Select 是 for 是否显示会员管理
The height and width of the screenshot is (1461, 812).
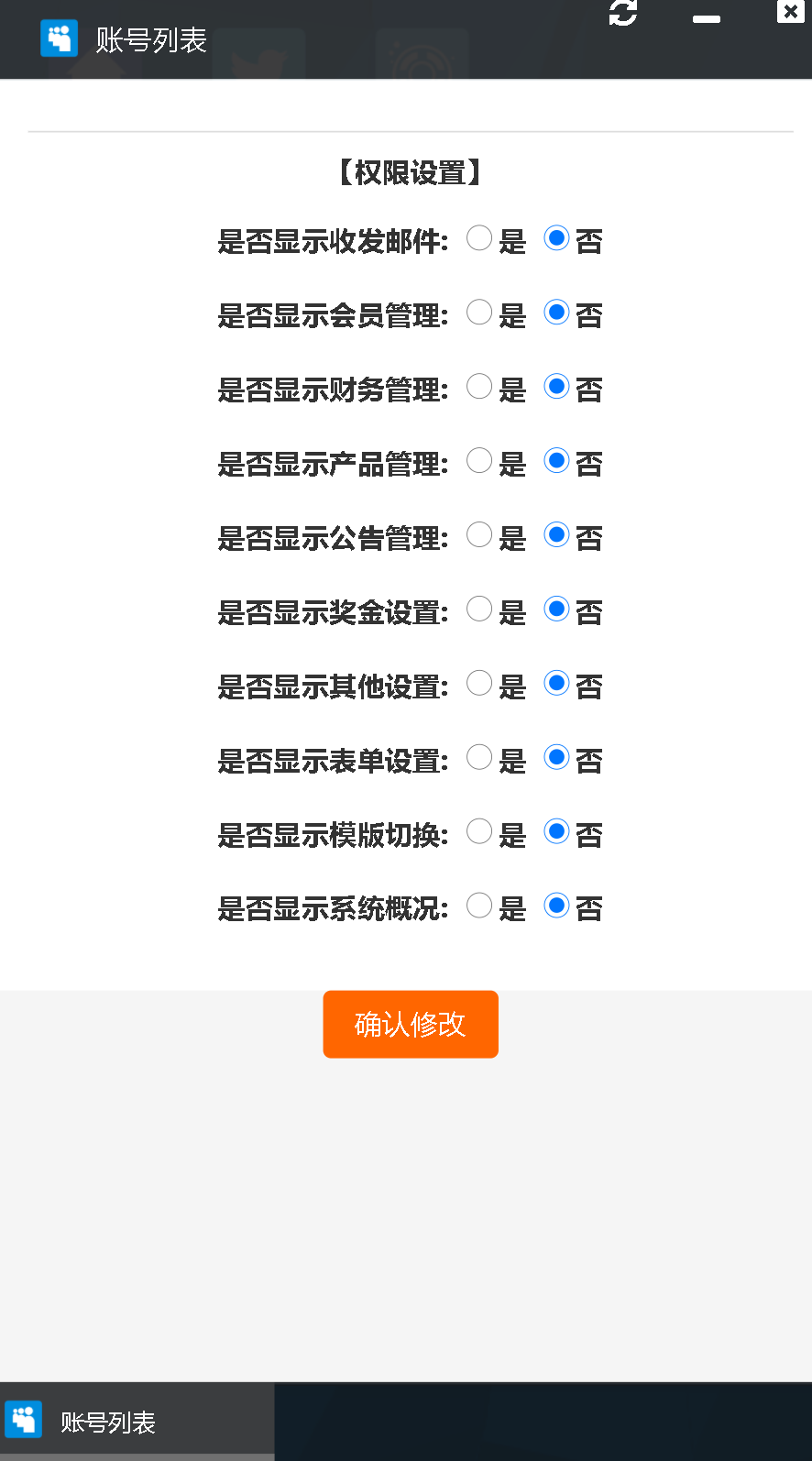[479, 313]
